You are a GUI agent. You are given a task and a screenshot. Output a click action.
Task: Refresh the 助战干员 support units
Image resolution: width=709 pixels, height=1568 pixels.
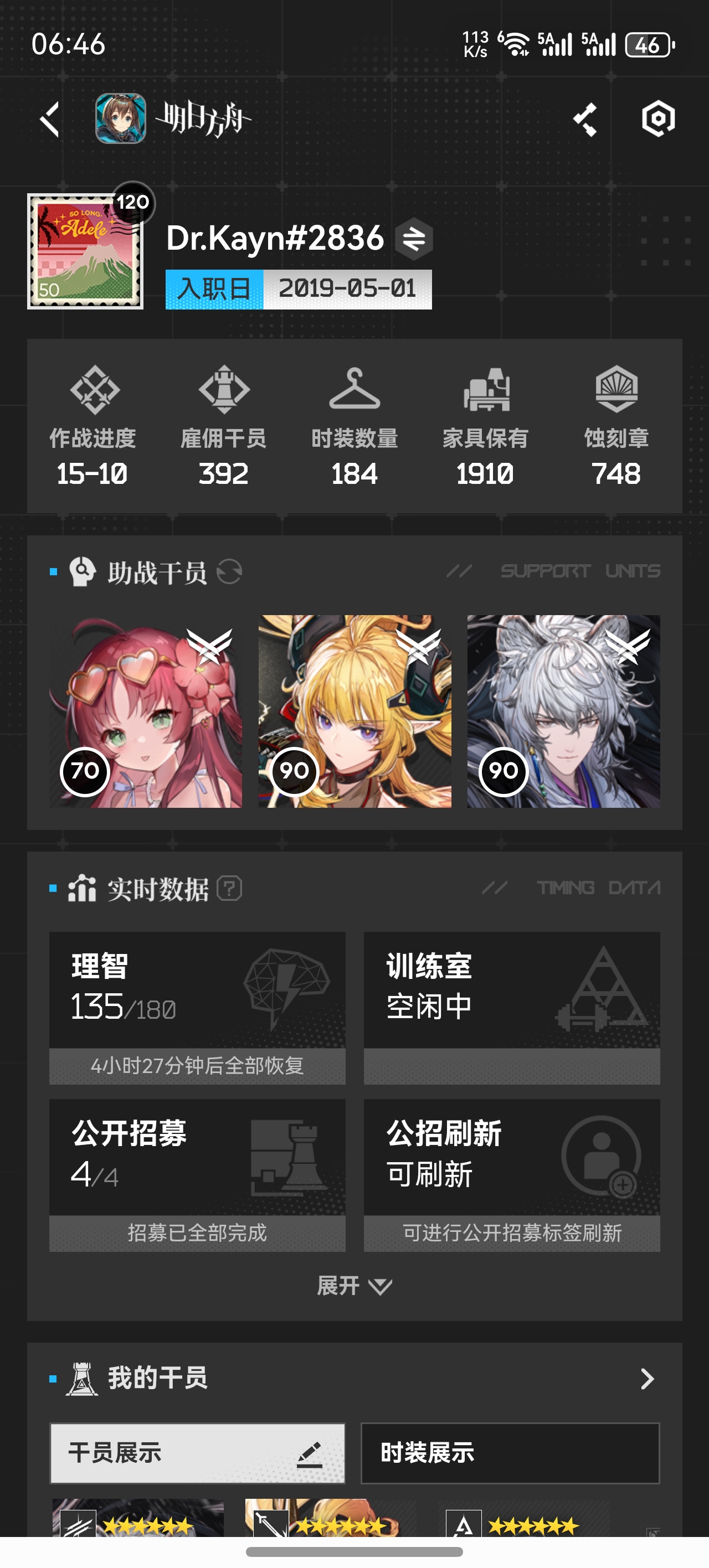(x=230, y=571)
